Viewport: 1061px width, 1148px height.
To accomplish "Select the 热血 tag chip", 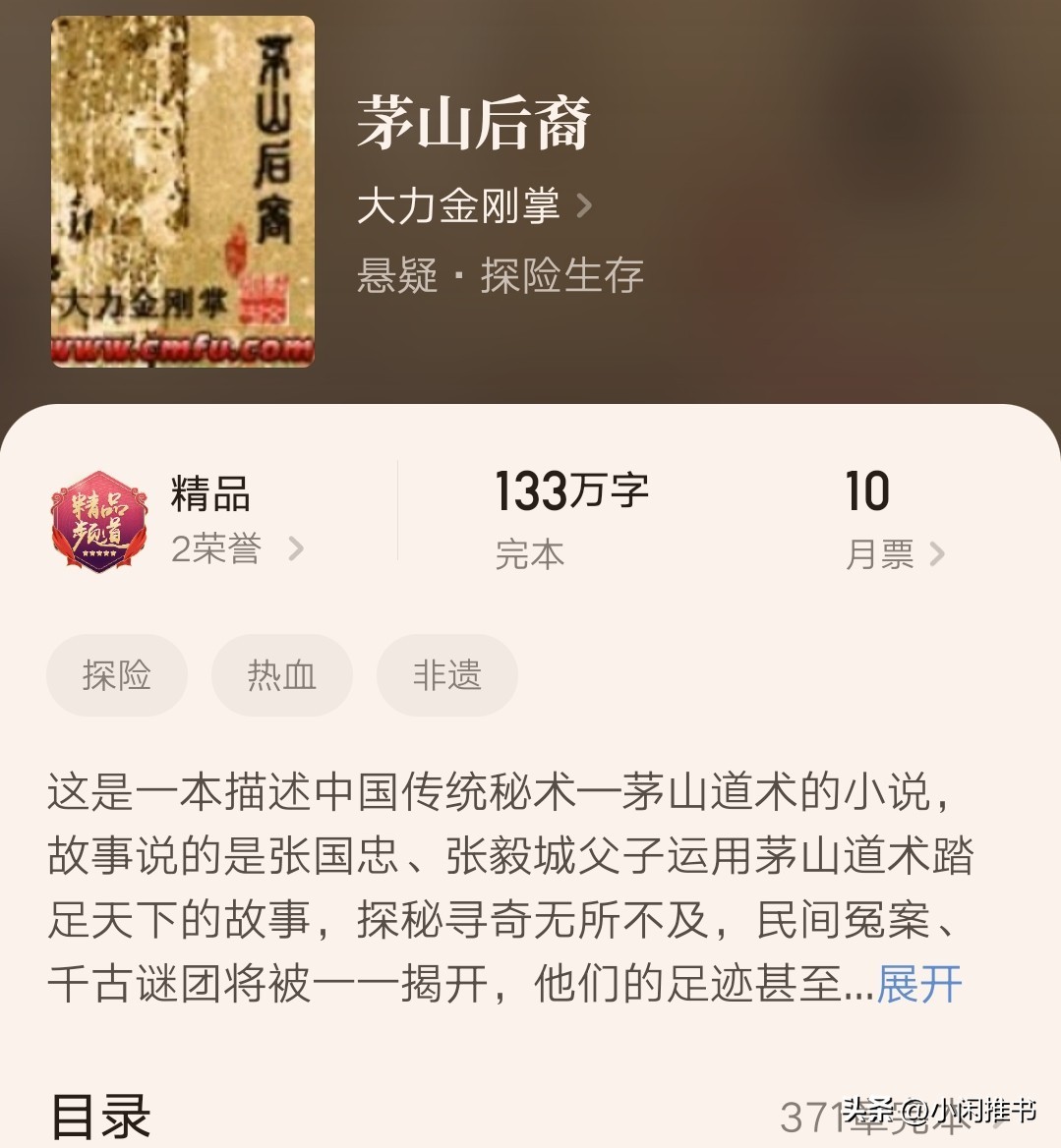I will coord(282,675).
